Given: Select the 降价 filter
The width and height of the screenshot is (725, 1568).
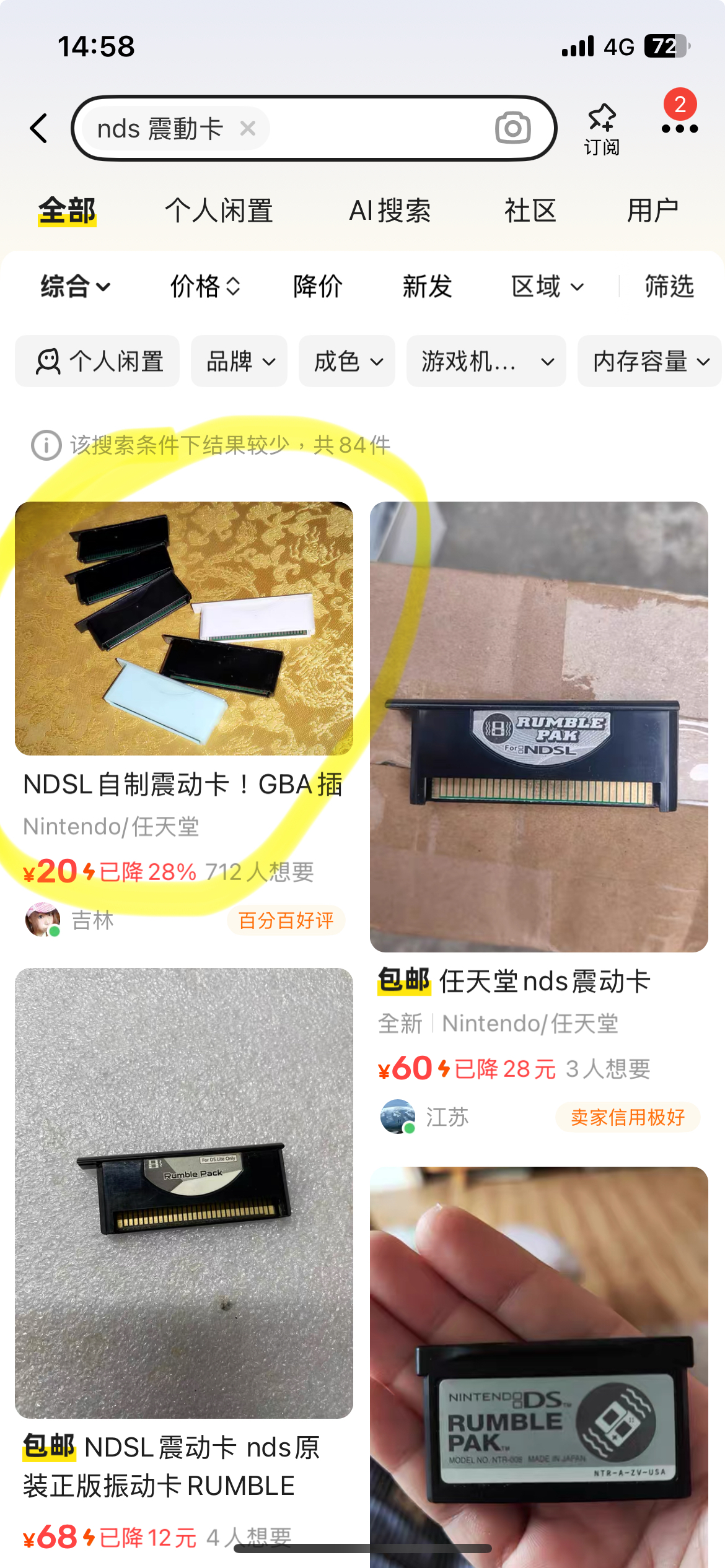Looking at the screenshot, I should [x=317, y=286].
